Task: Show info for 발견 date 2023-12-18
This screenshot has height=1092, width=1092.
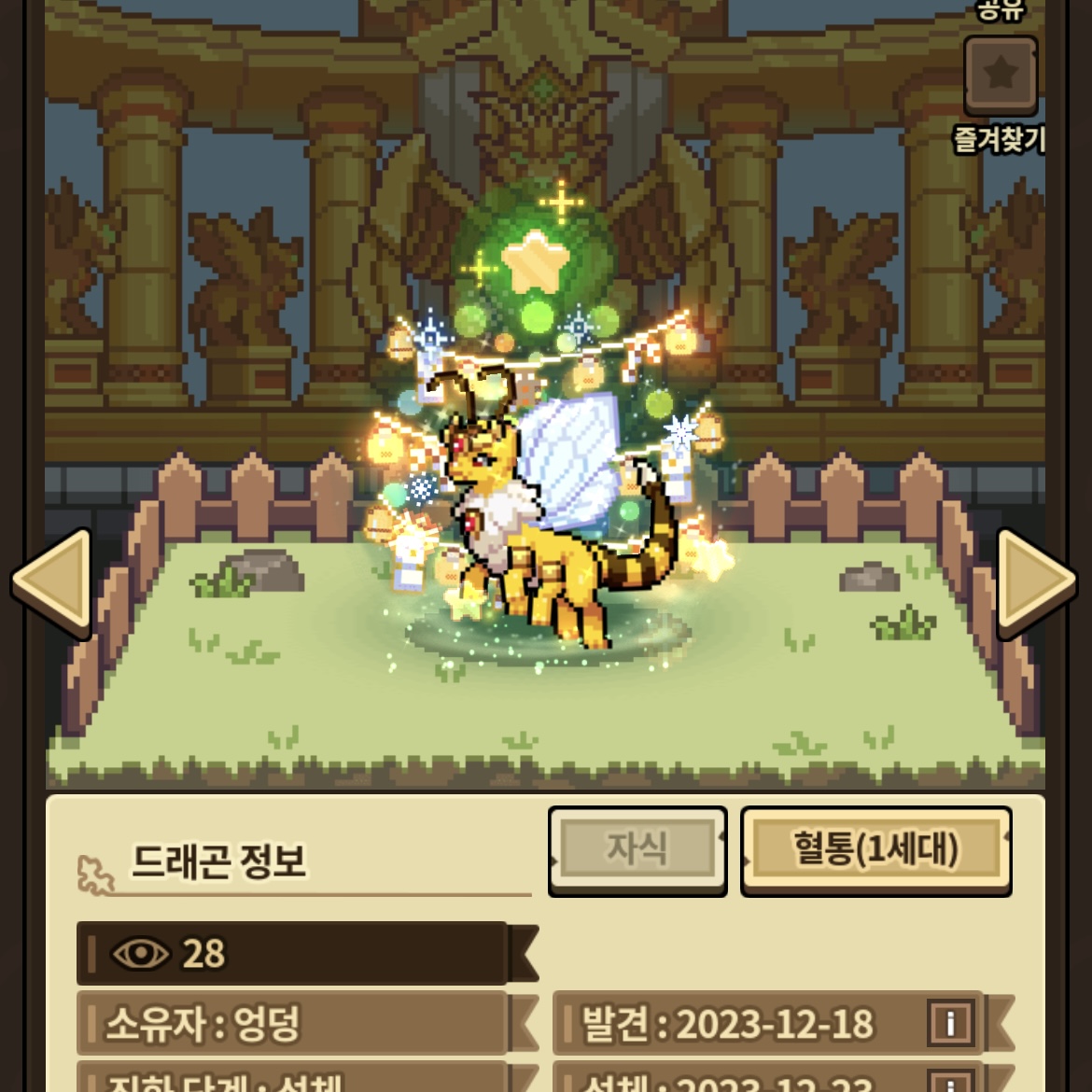Action: [x=950, y=1023]
